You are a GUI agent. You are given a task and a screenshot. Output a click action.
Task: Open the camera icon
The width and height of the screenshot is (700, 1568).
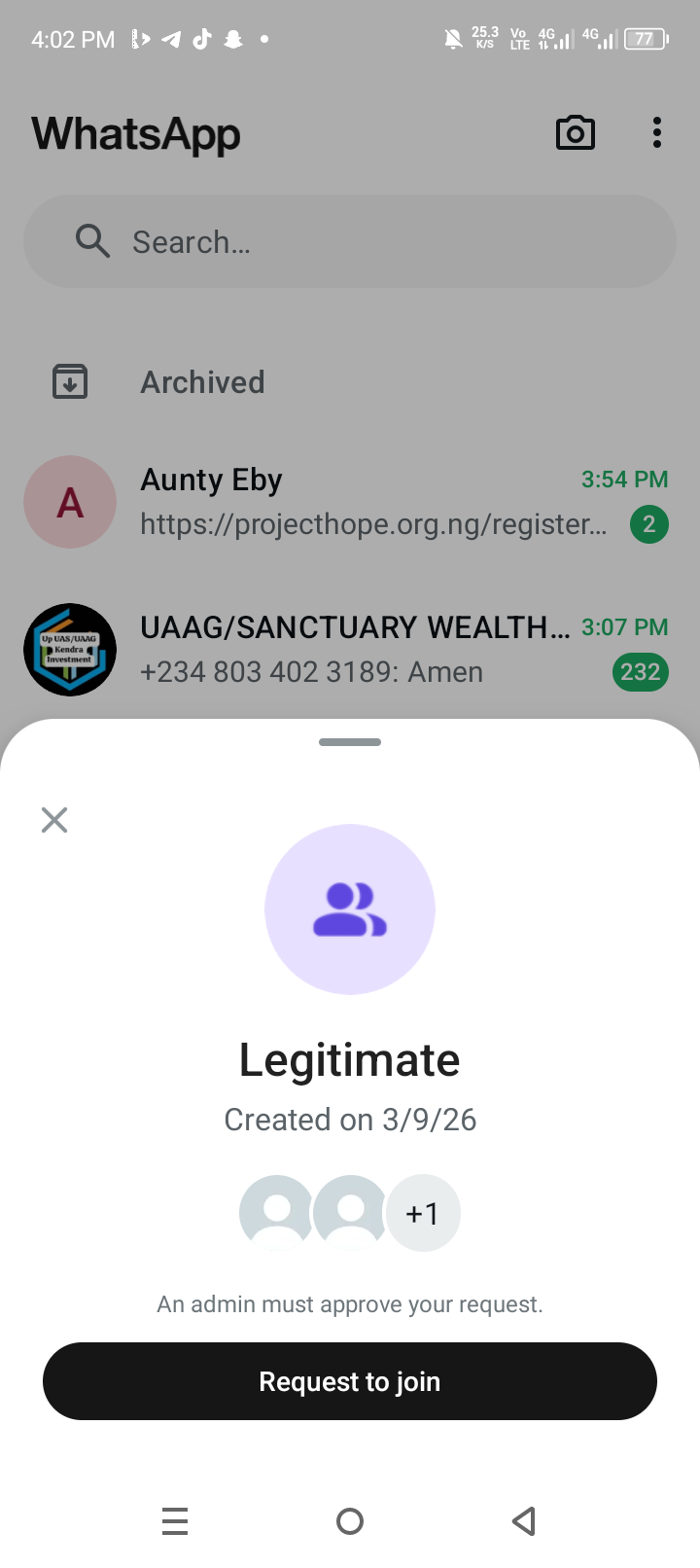tap(575, 133)
